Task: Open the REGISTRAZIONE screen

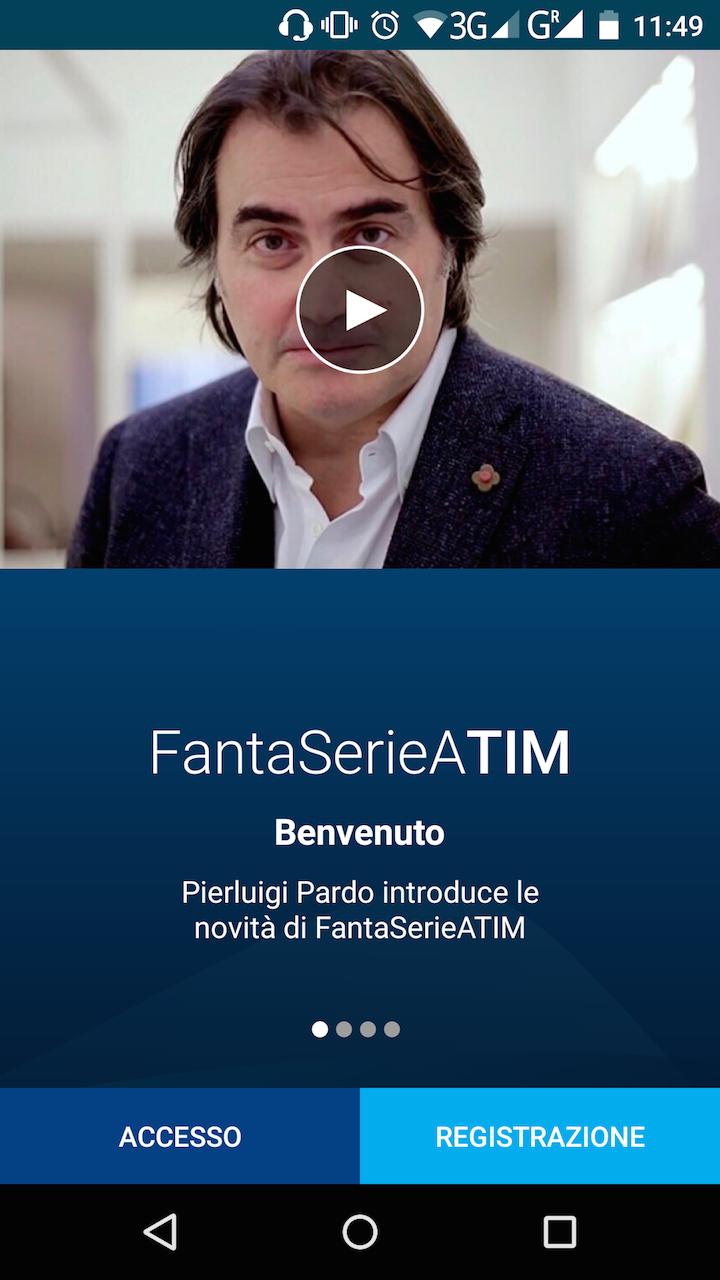Action: tap(540, 1136)
